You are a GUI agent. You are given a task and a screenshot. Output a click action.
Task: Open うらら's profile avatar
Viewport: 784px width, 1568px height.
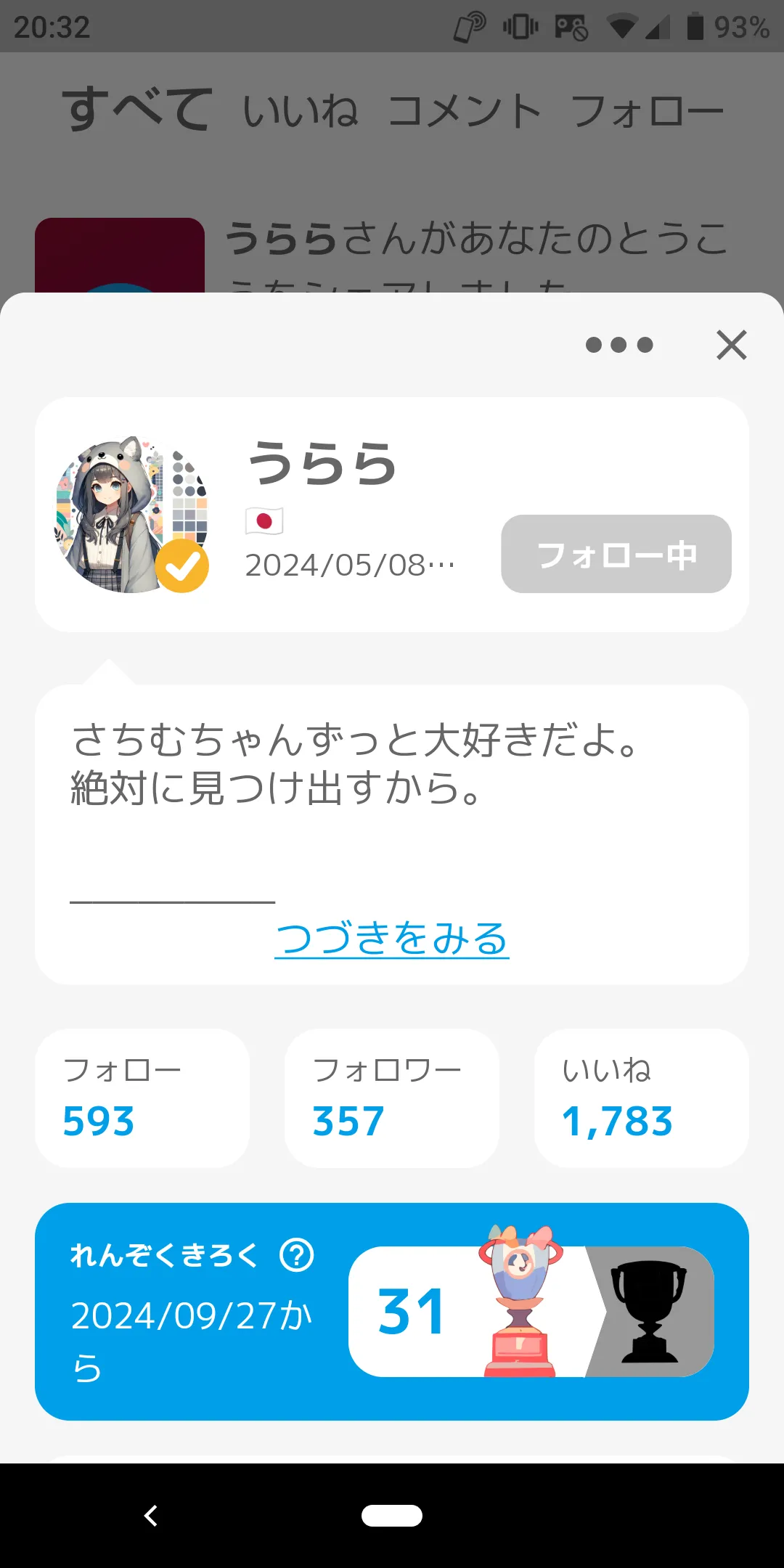132,515
